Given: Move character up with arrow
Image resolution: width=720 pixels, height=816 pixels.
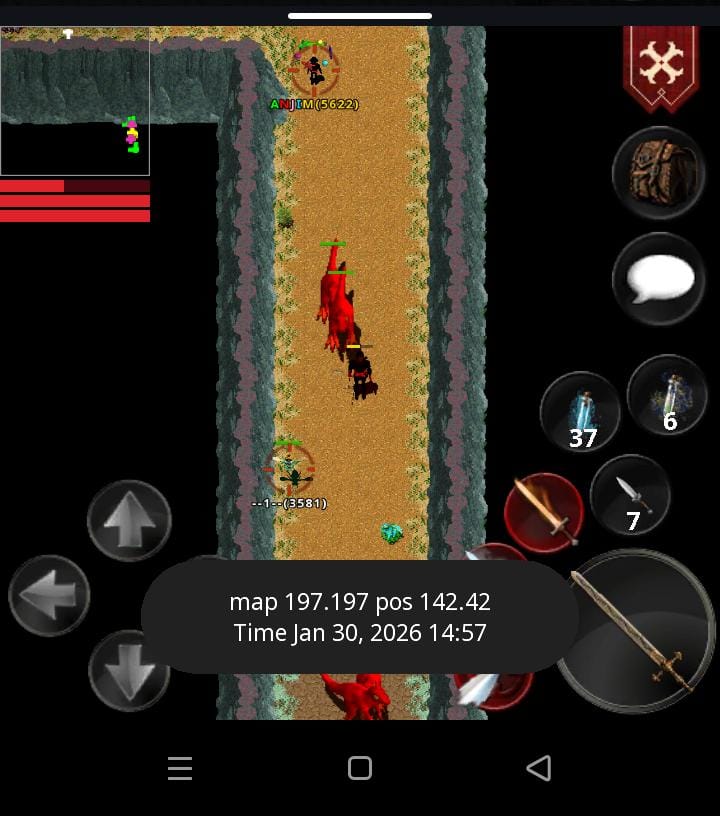Looking at the screenshot, I should (129, 520).
